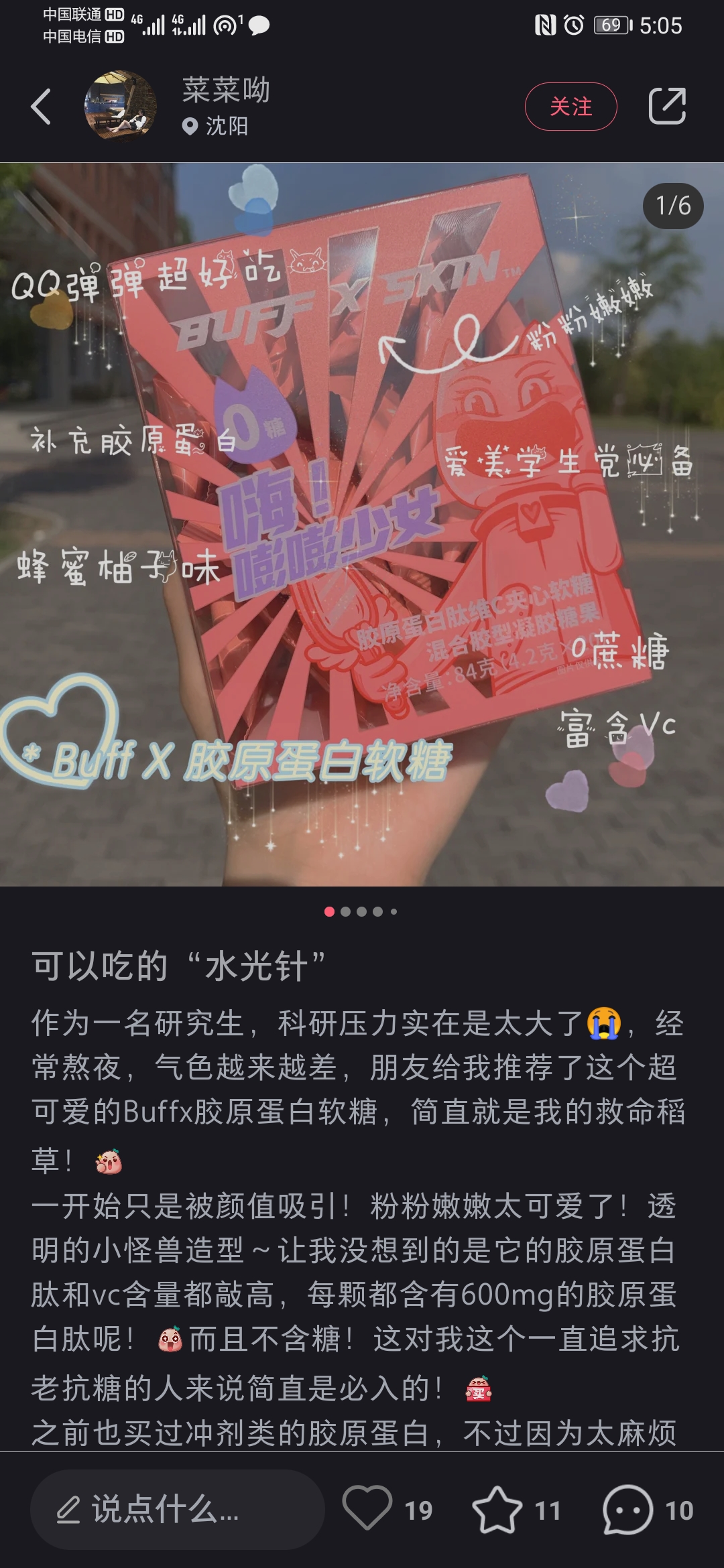
Task: Follow the author with 关注 button
Action: [x=570, y=107]
